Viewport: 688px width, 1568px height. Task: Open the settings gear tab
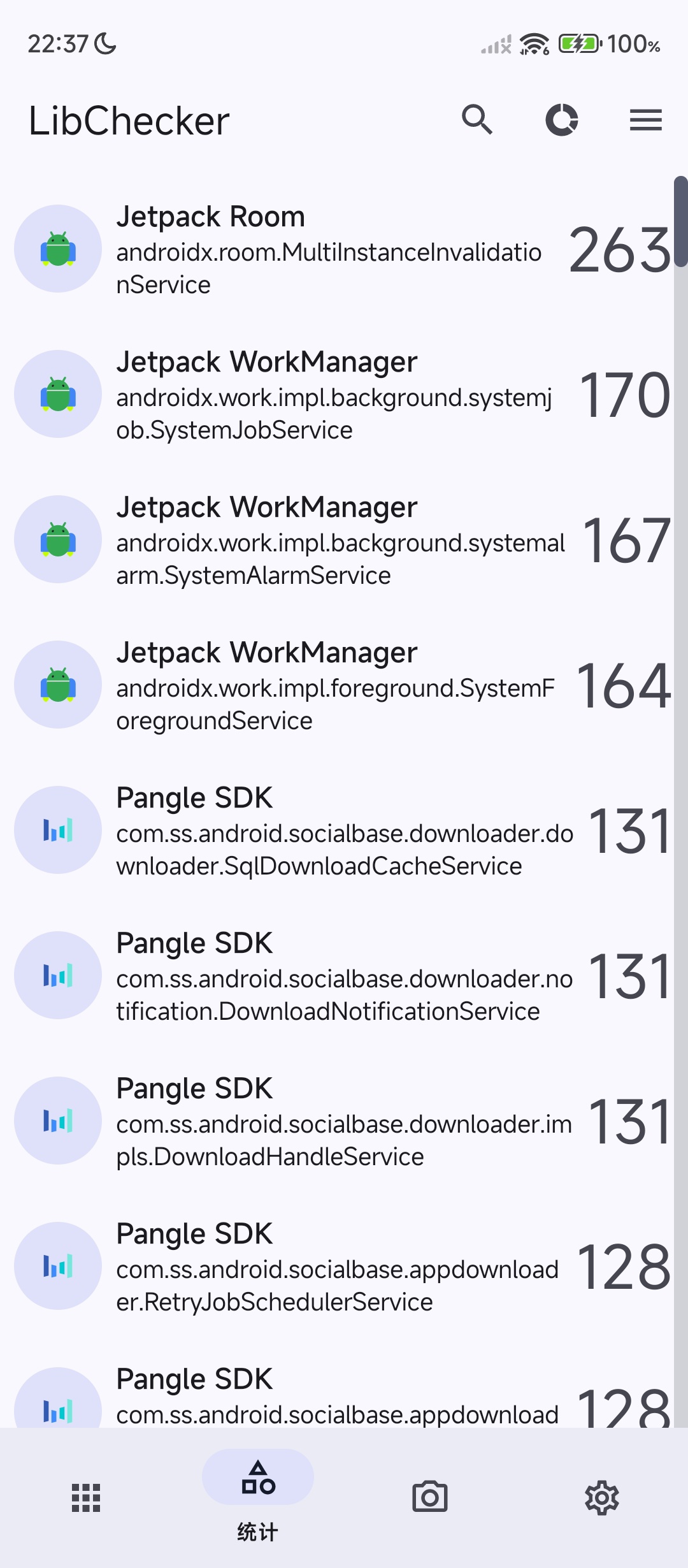pos(602,1497)
